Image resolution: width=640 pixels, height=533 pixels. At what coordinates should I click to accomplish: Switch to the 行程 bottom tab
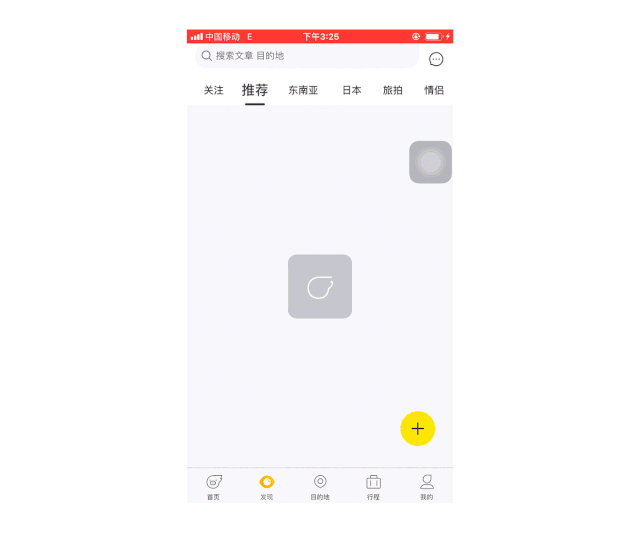tap(373, 486)
